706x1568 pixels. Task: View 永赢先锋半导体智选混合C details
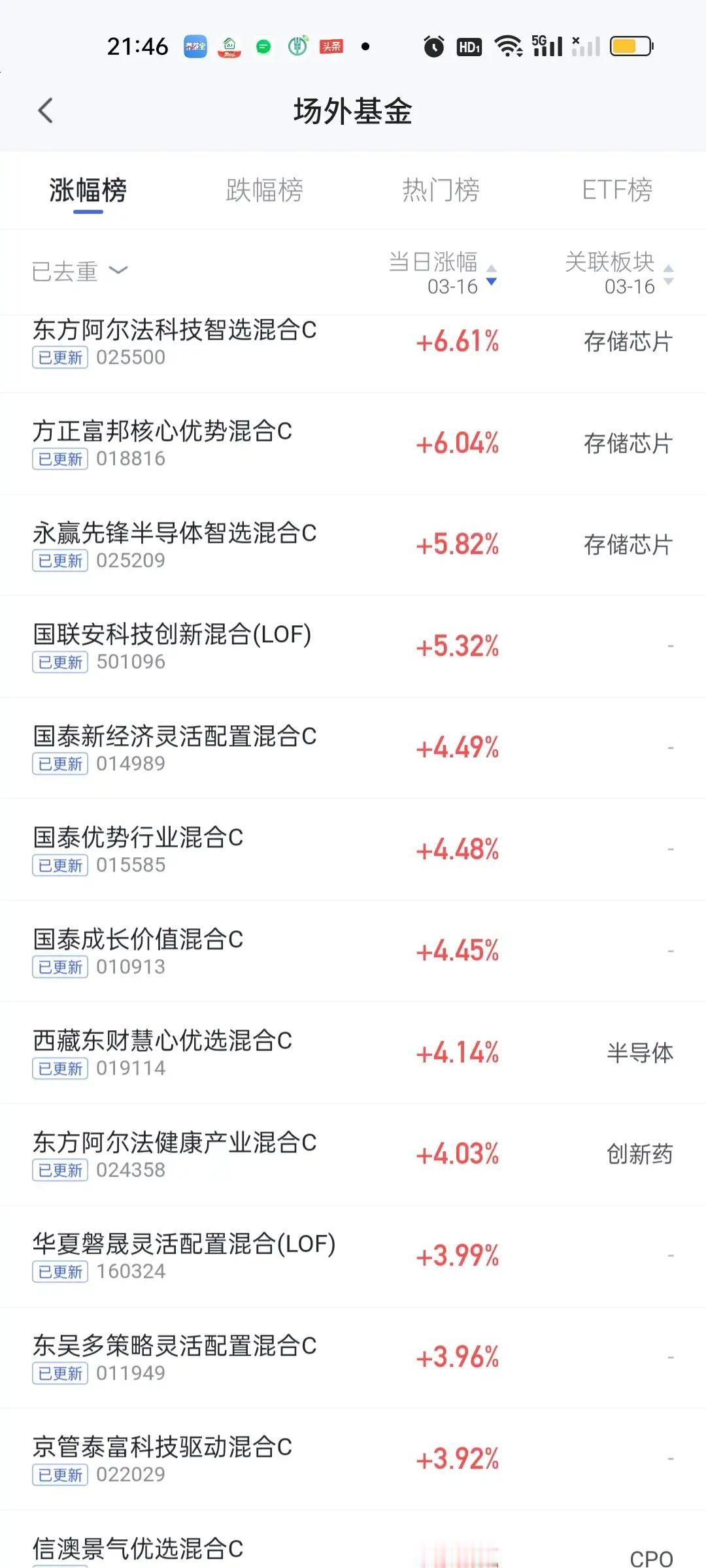point(175,534)
